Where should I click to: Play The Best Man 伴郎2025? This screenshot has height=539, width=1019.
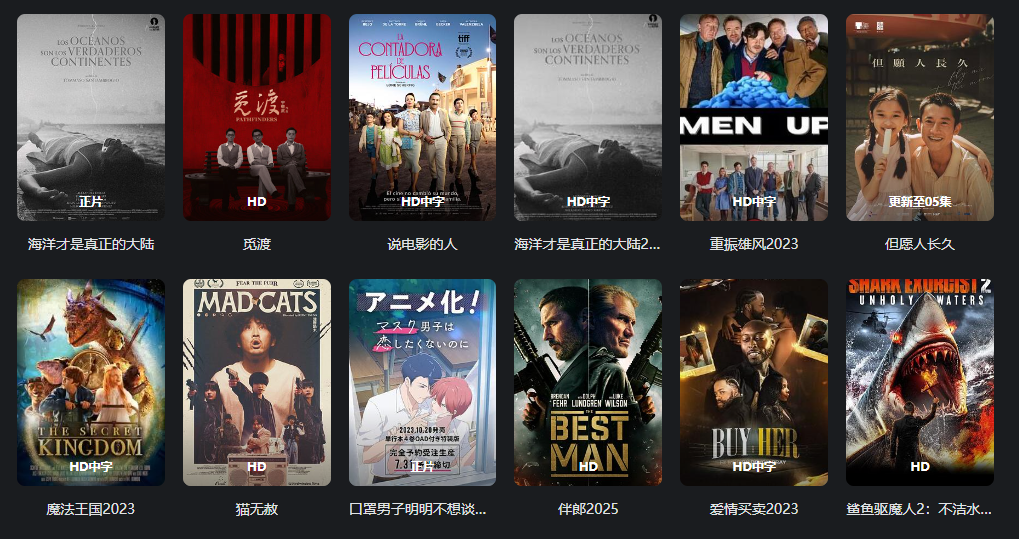tap(588, 382)
